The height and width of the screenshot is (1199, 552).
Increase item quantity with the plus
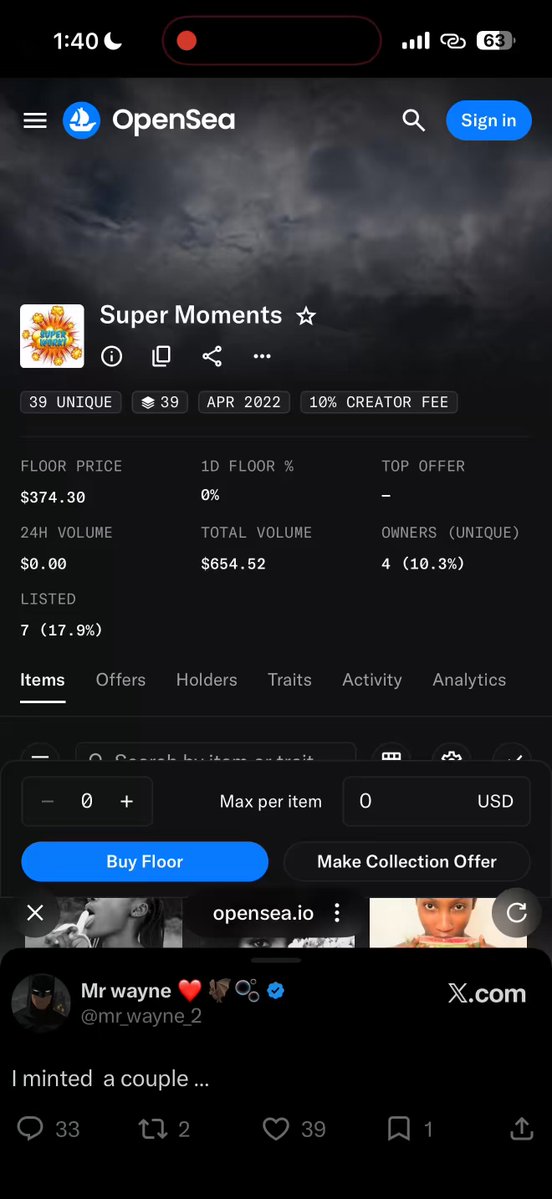pos(127,801)
